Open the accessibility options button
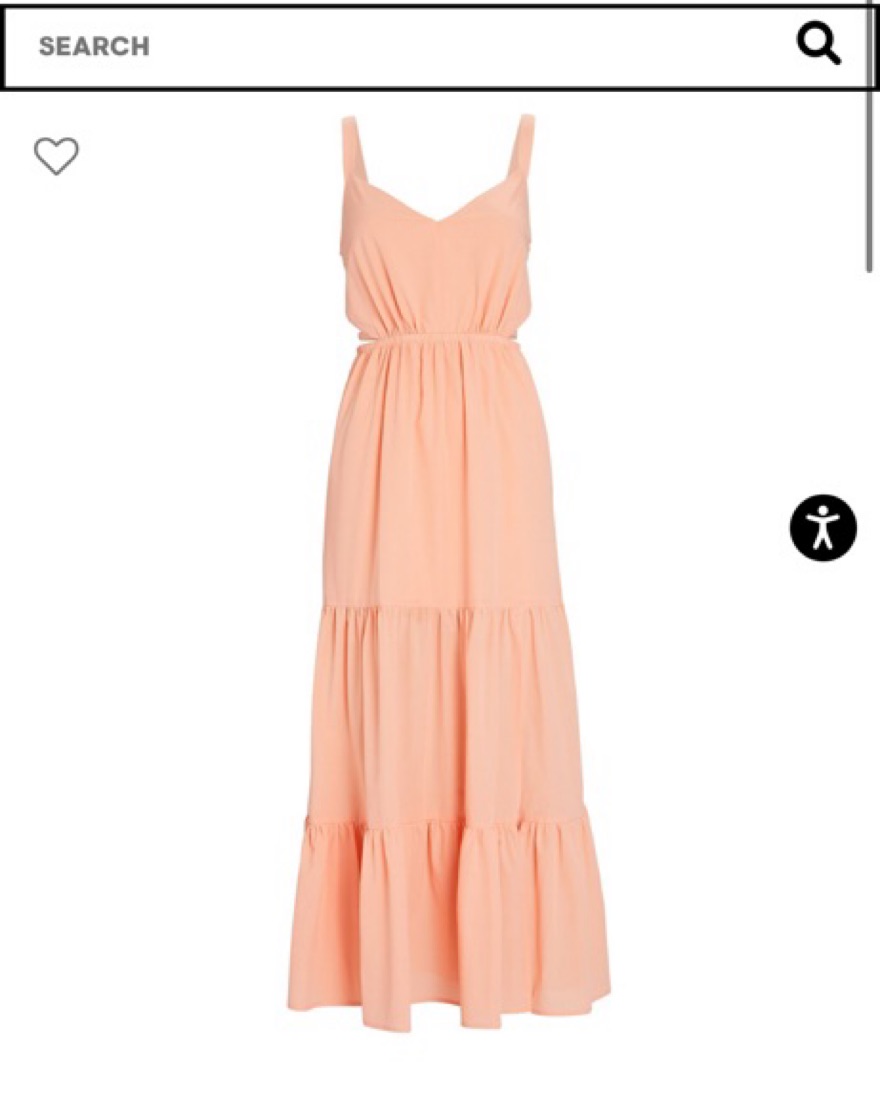Viewport: 880px width, 1099px height. click(x=823, y=527)
